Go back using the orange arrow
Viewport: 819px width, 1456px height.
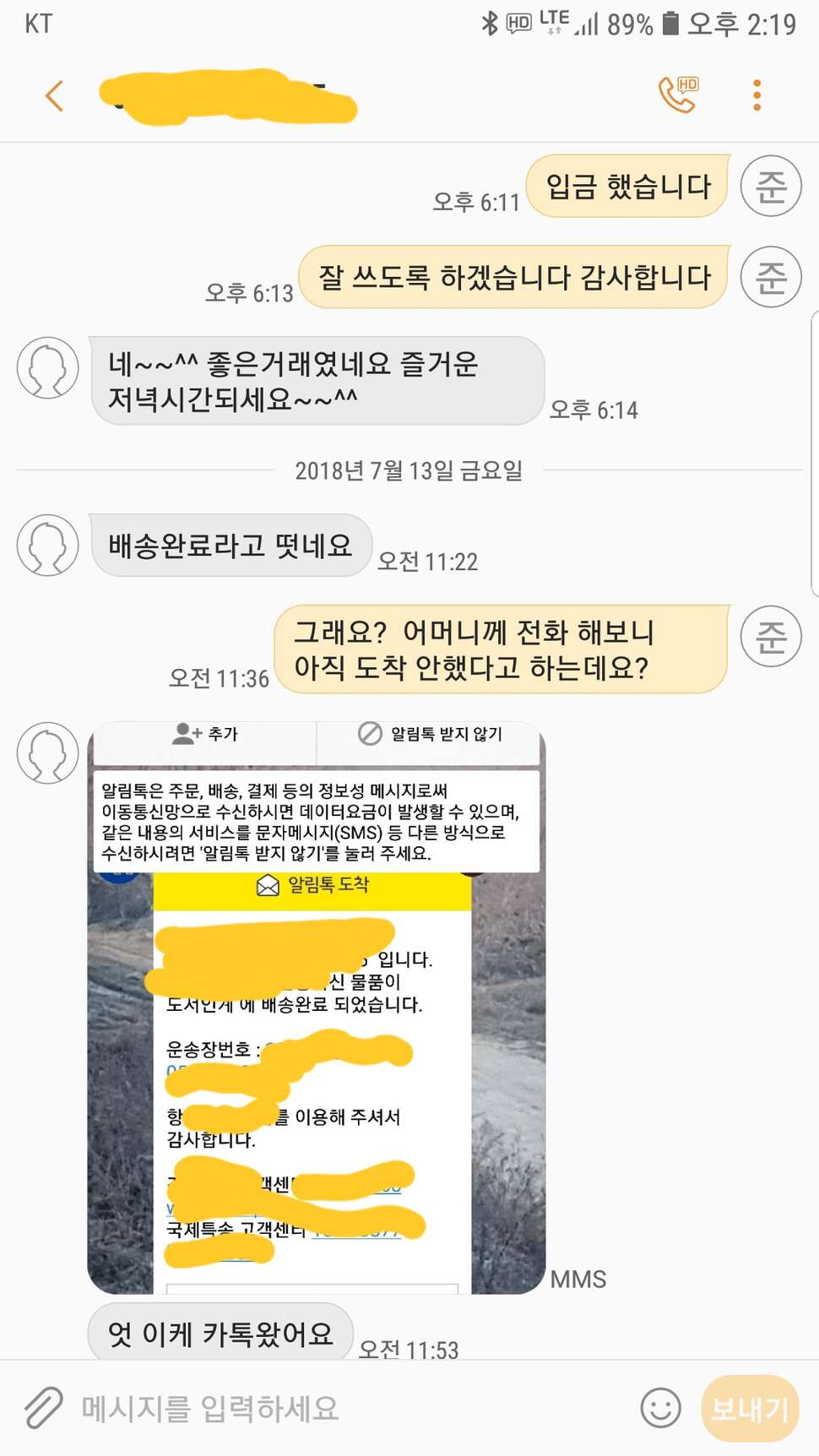pos(54,96)
